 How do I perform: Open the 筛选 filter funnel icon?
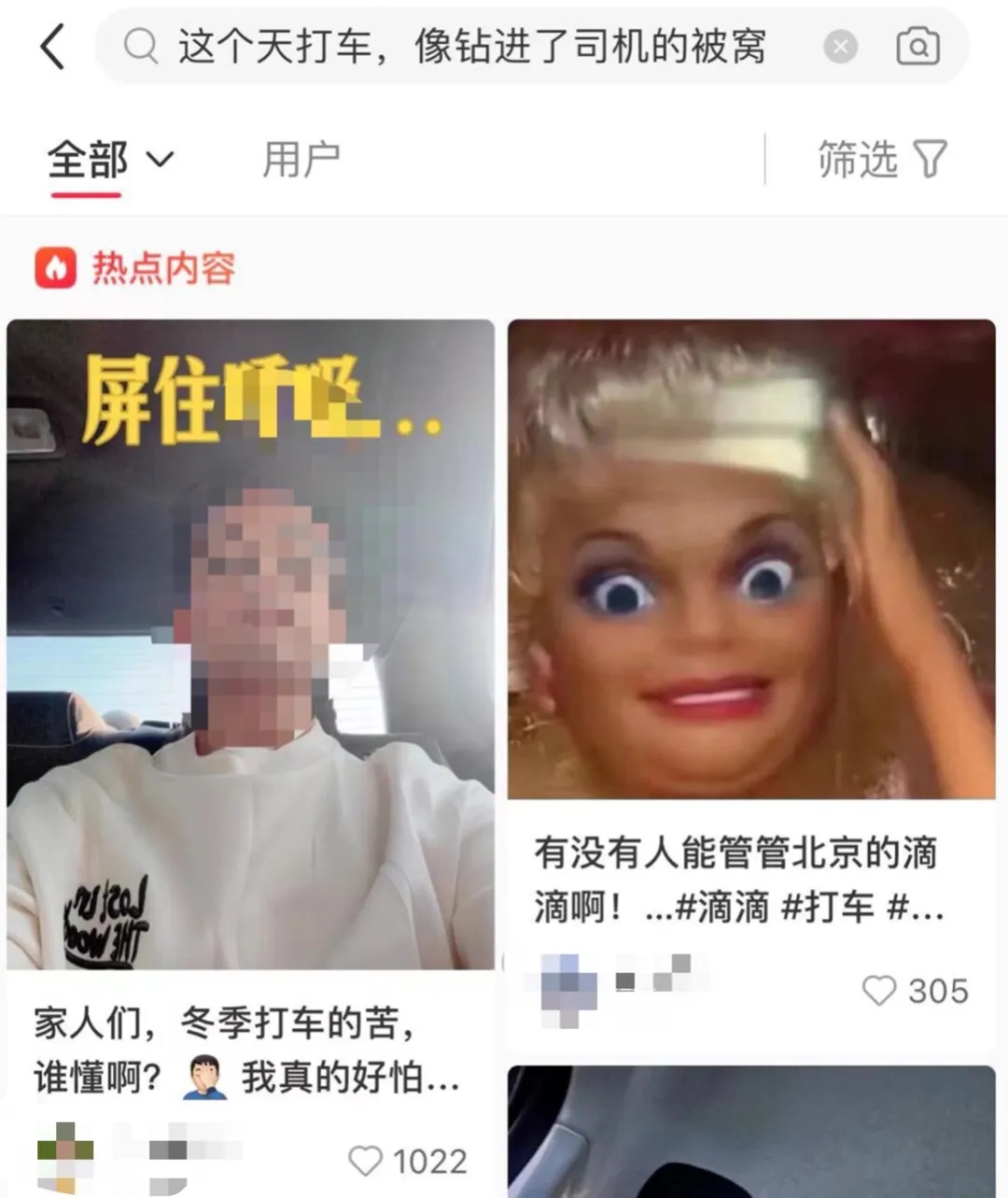pyautogui.click(x=928, y=159)
